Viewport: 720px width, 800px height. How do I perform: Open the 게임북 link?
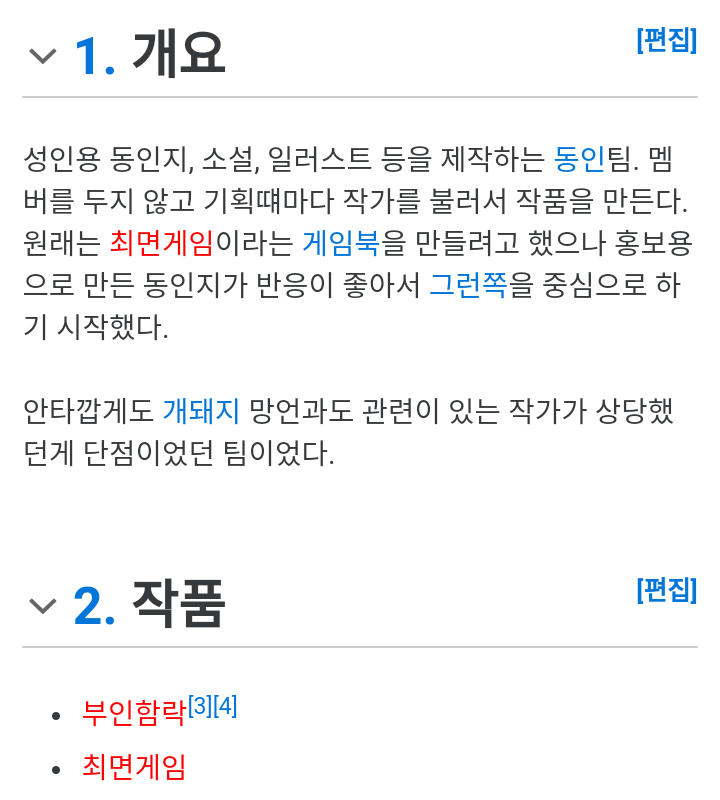(341, 243)
